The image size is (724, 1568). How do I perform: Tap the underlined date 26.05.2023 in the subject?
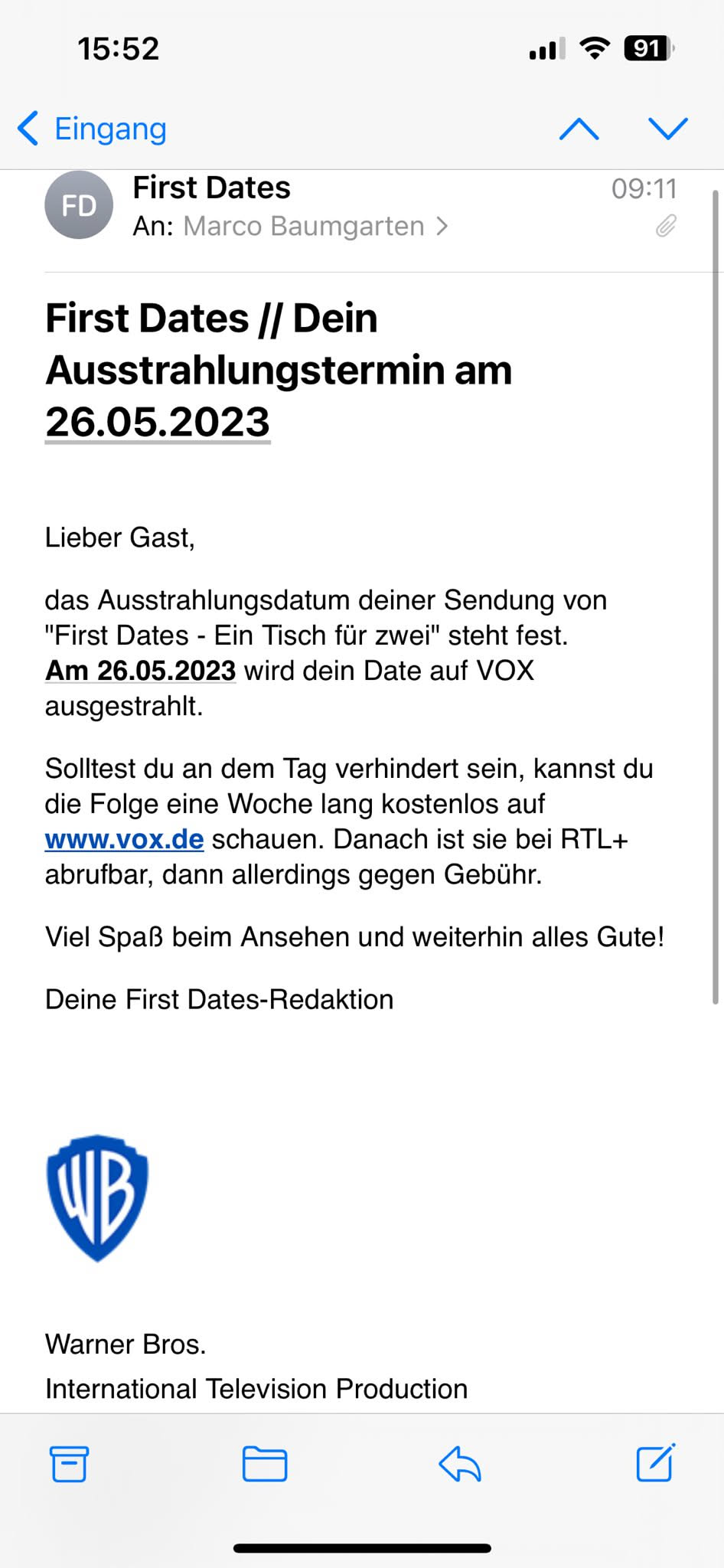pos(158,423)
